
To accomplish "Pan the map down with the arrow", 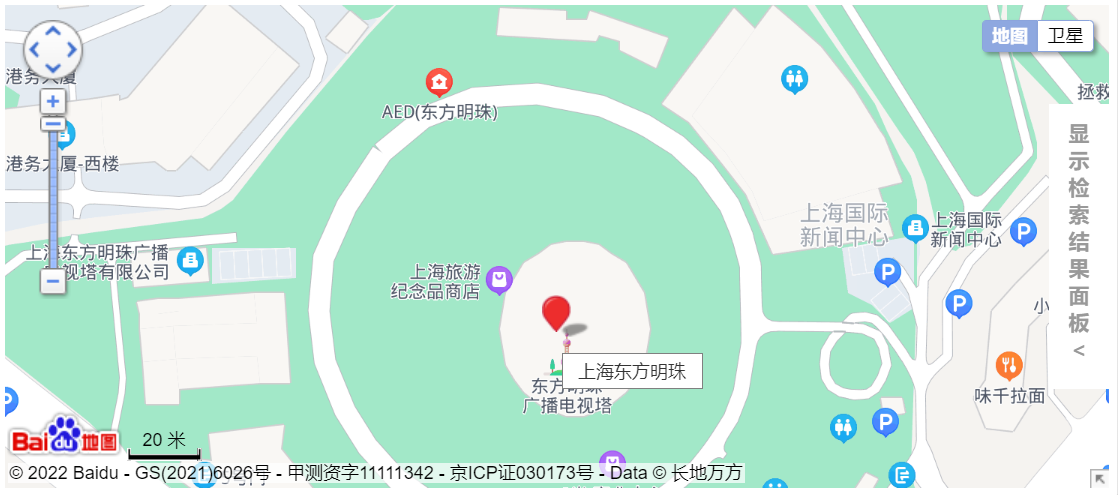I will 53,68.
